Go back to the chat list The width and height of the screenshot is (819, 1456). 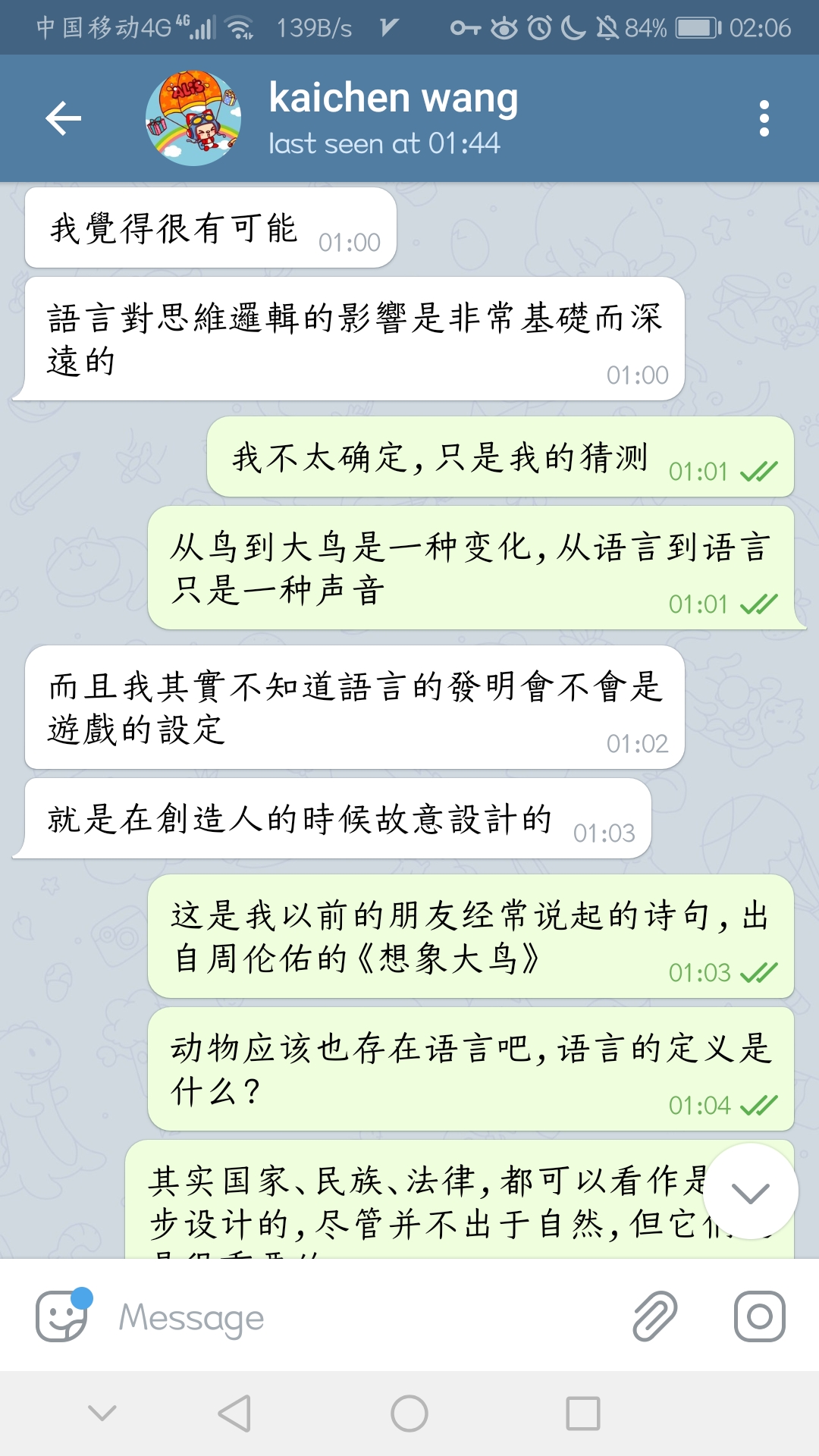click(x=64, y=118)
